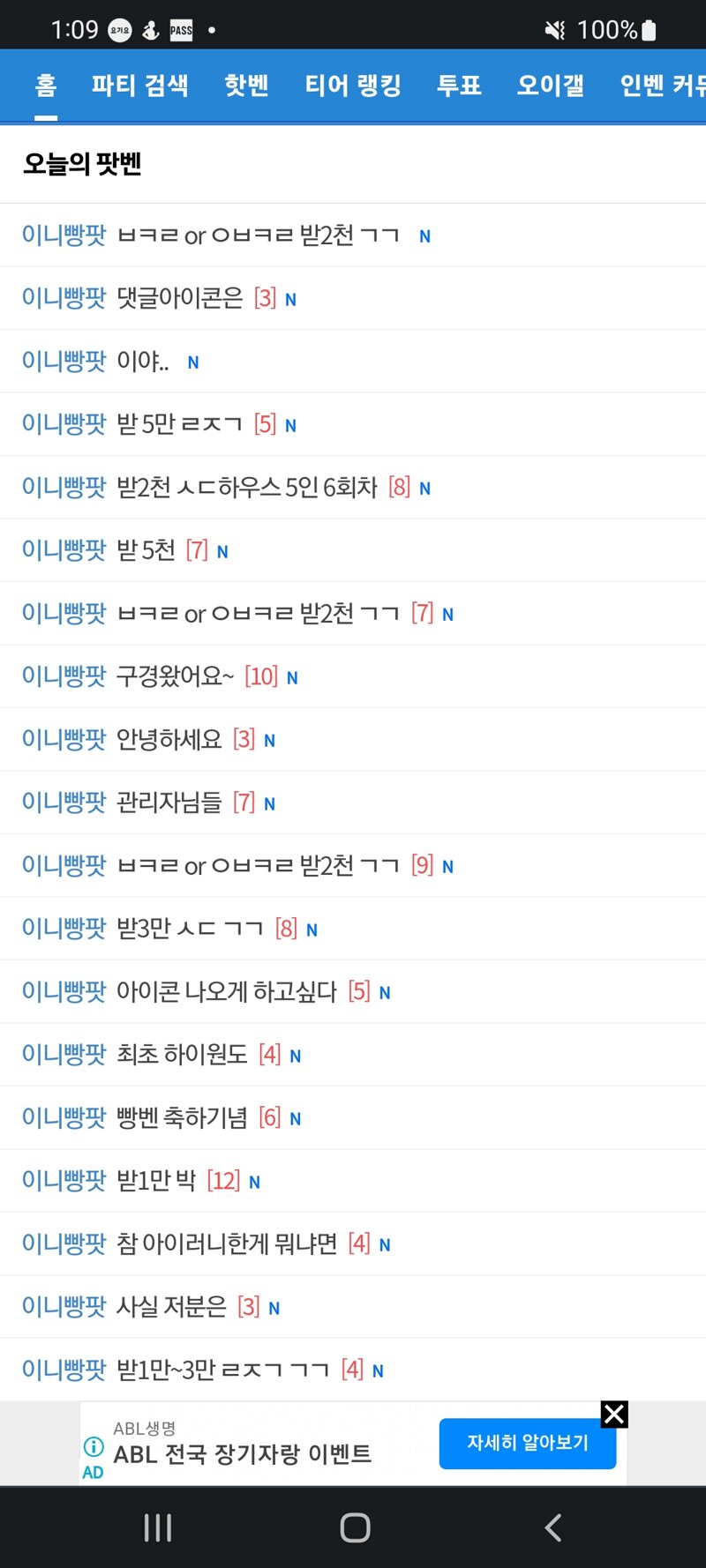This screenshot has height=1568, width=706.
Task: Switch to the 파티 검색 tab
Action: coord(140,86)
